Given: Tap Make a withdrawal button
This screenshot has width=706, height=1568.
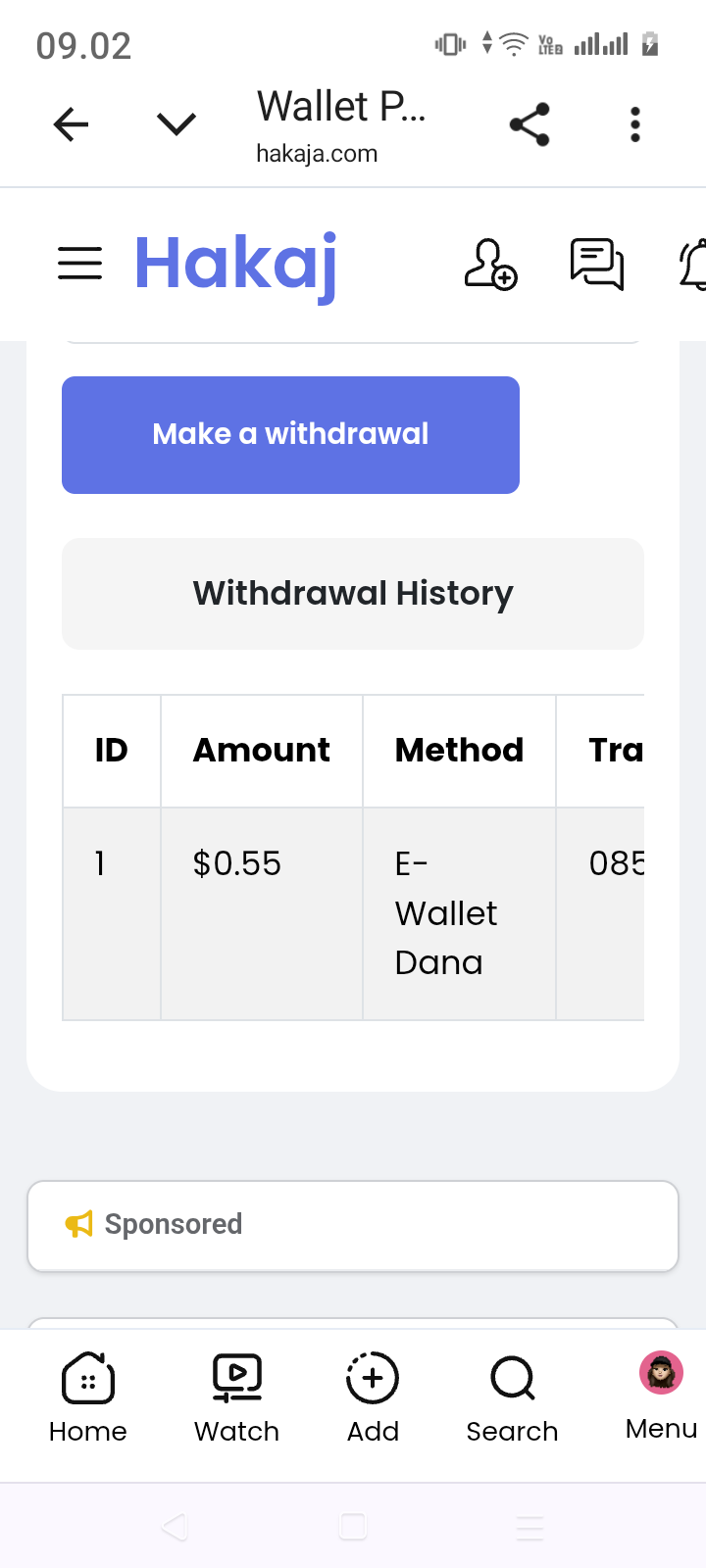Looking at the screenshot, I should [x=290, y=435].
